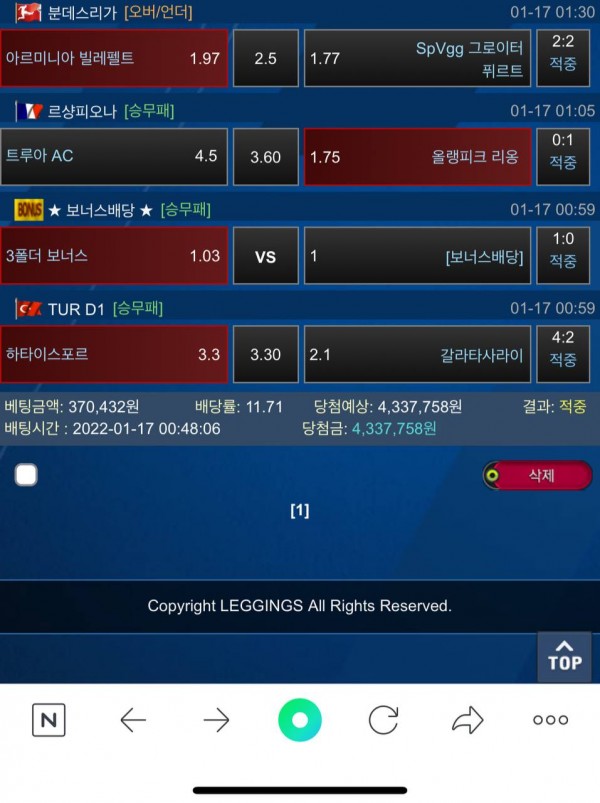The width and height of the screenshot is (600, 803).
Task: Open the Naver home N button
Action: pos(48,720)
